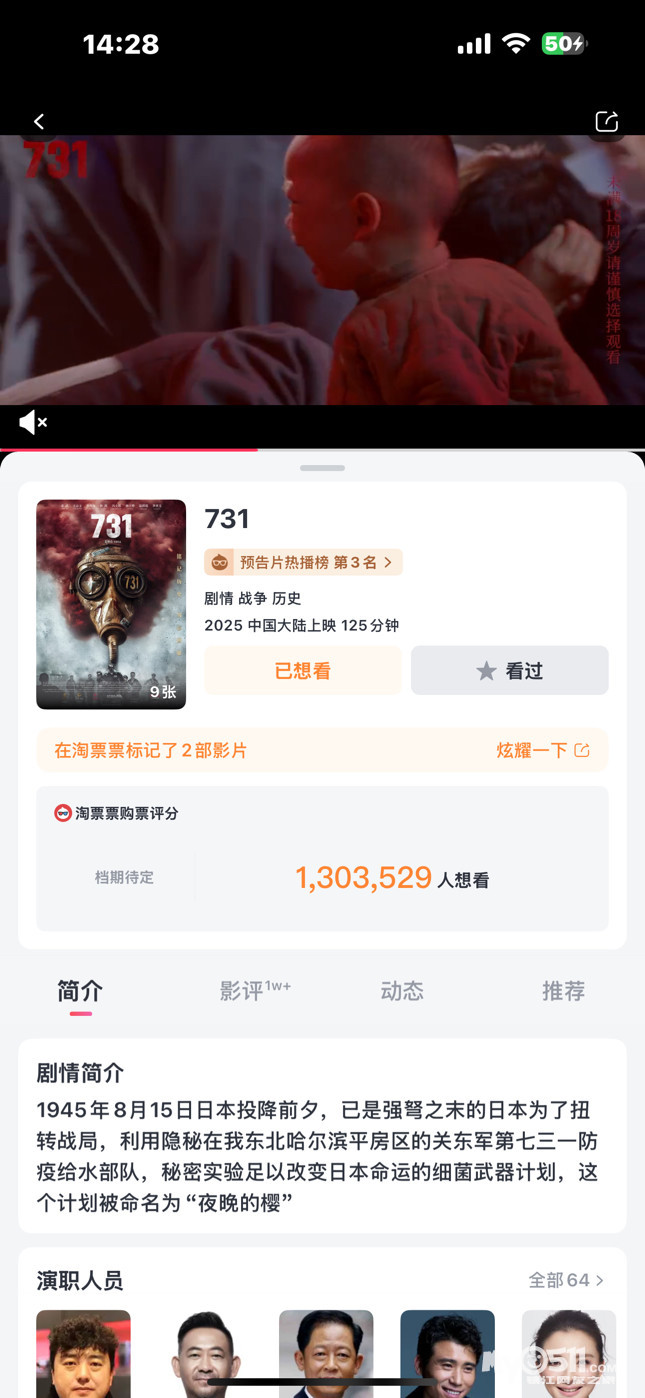
Task: Tap 炫耀一下 to show off
Action: point(542,750)
